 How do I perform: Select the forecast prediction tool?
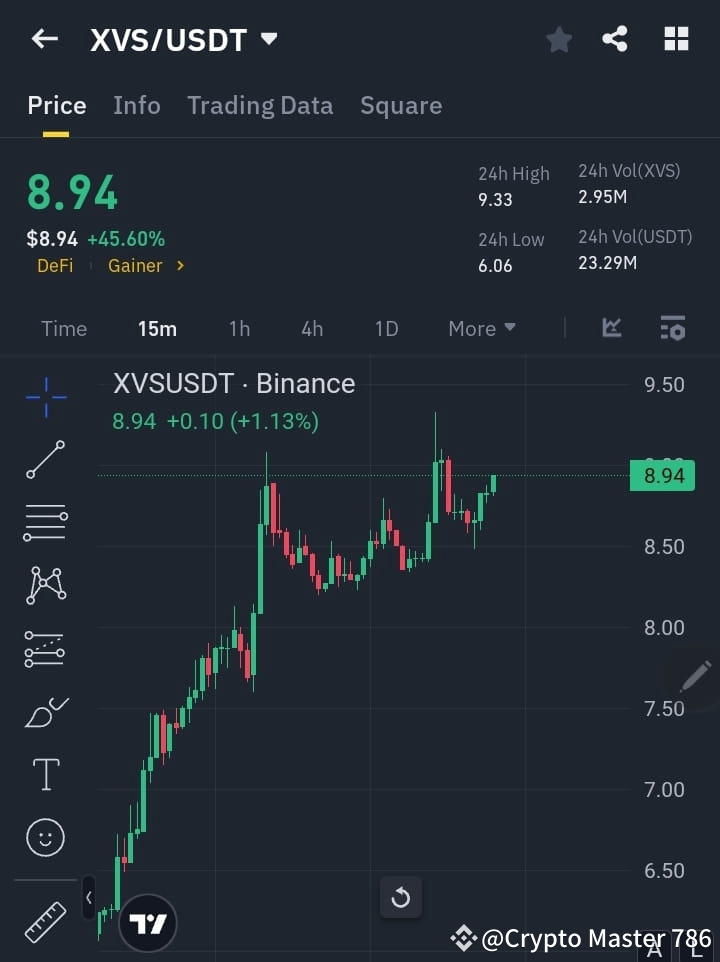(44, 648)
